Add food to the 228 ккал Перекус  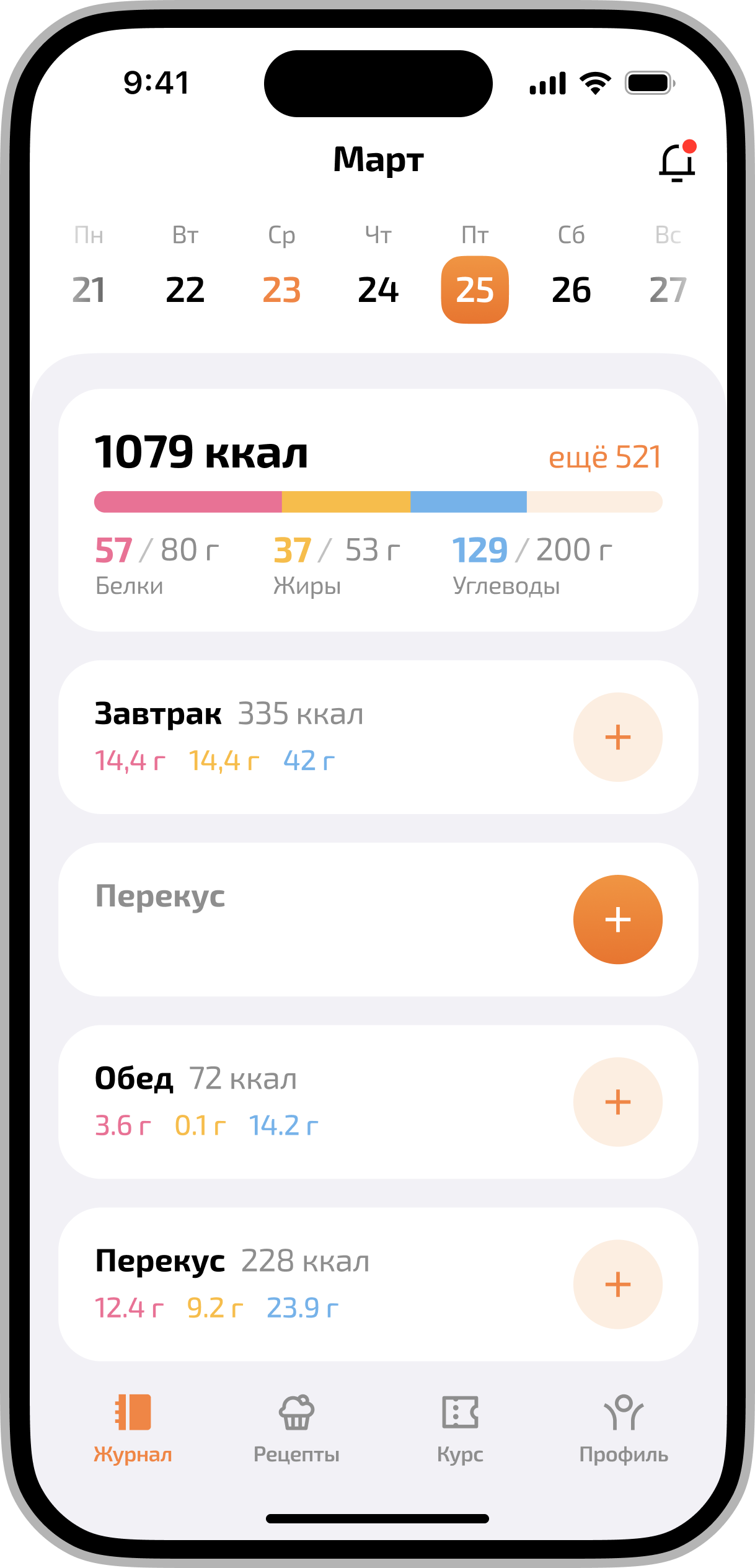pos(617,1284)
